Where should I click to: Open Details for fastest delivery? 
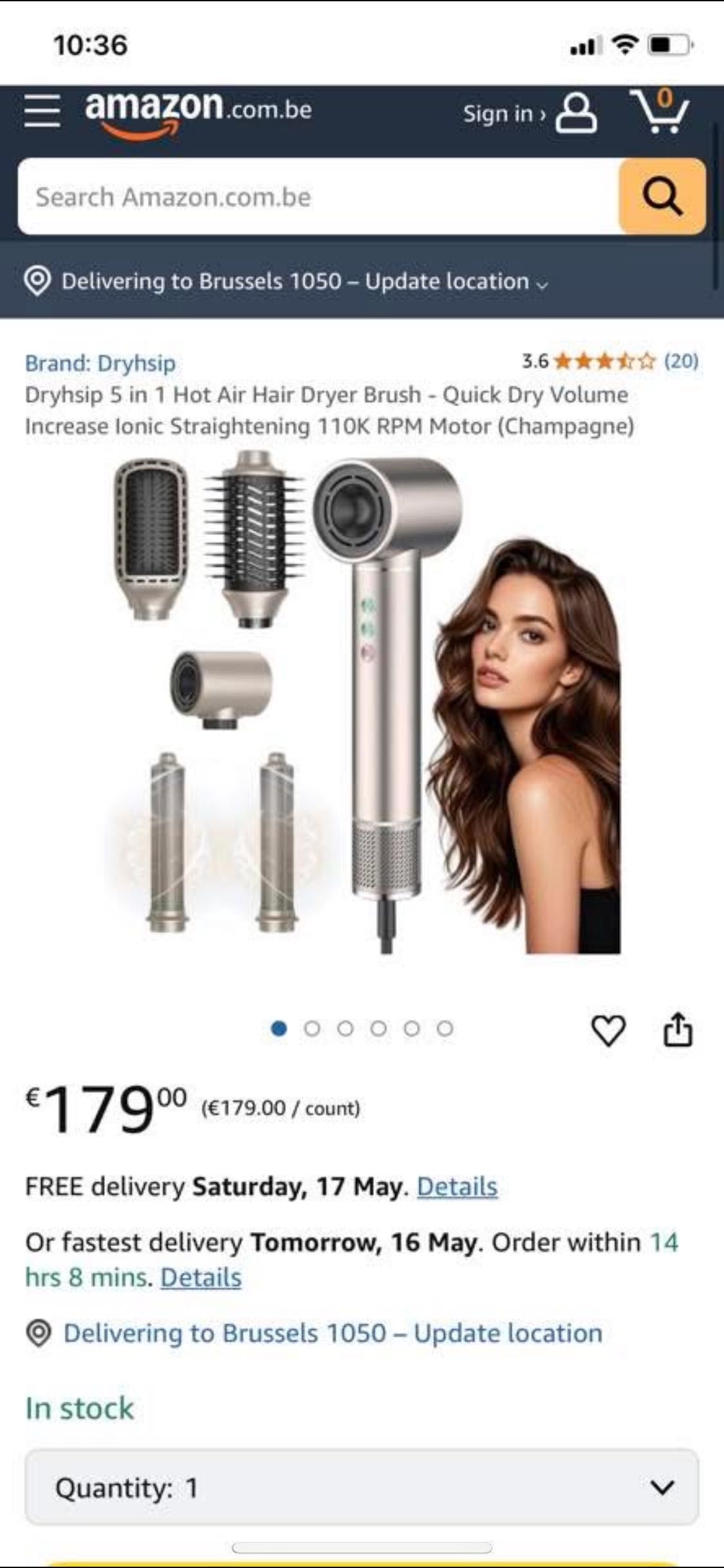click(201, 1278)
